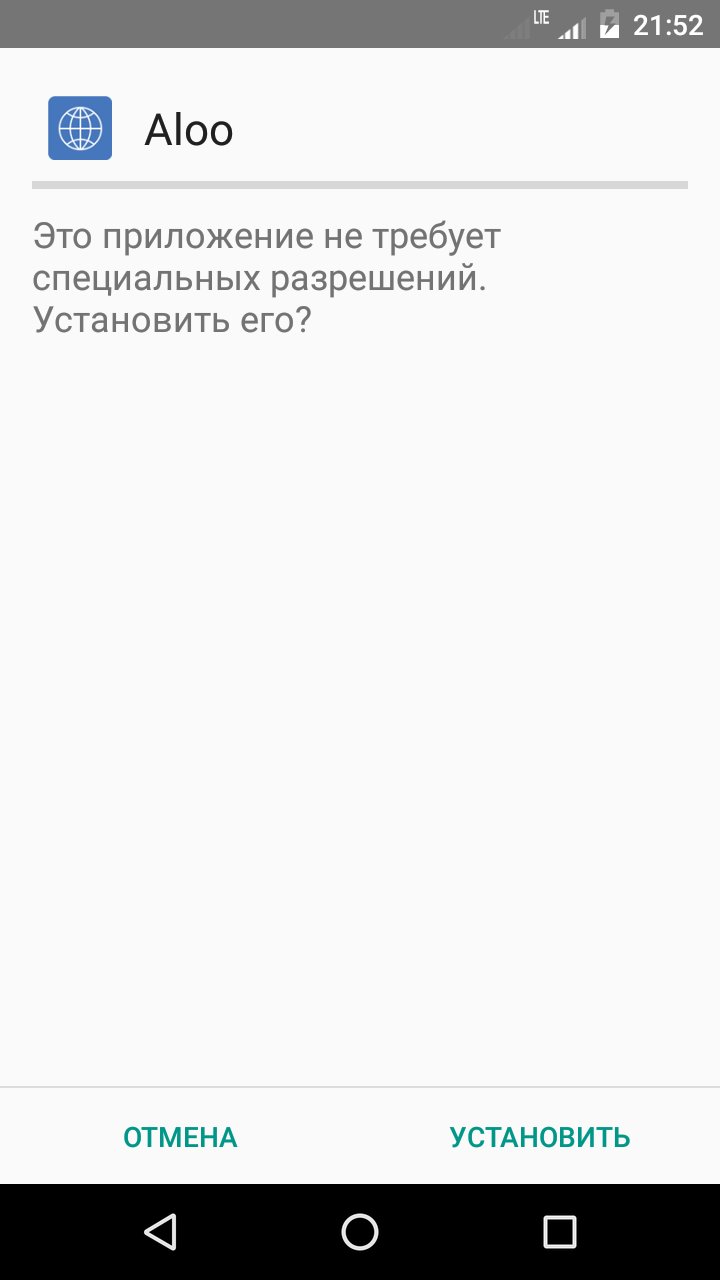Cancel the Aloo installation with ОТМЕНА
This screenshot has width=720, height=1280.
point(180,1137)
